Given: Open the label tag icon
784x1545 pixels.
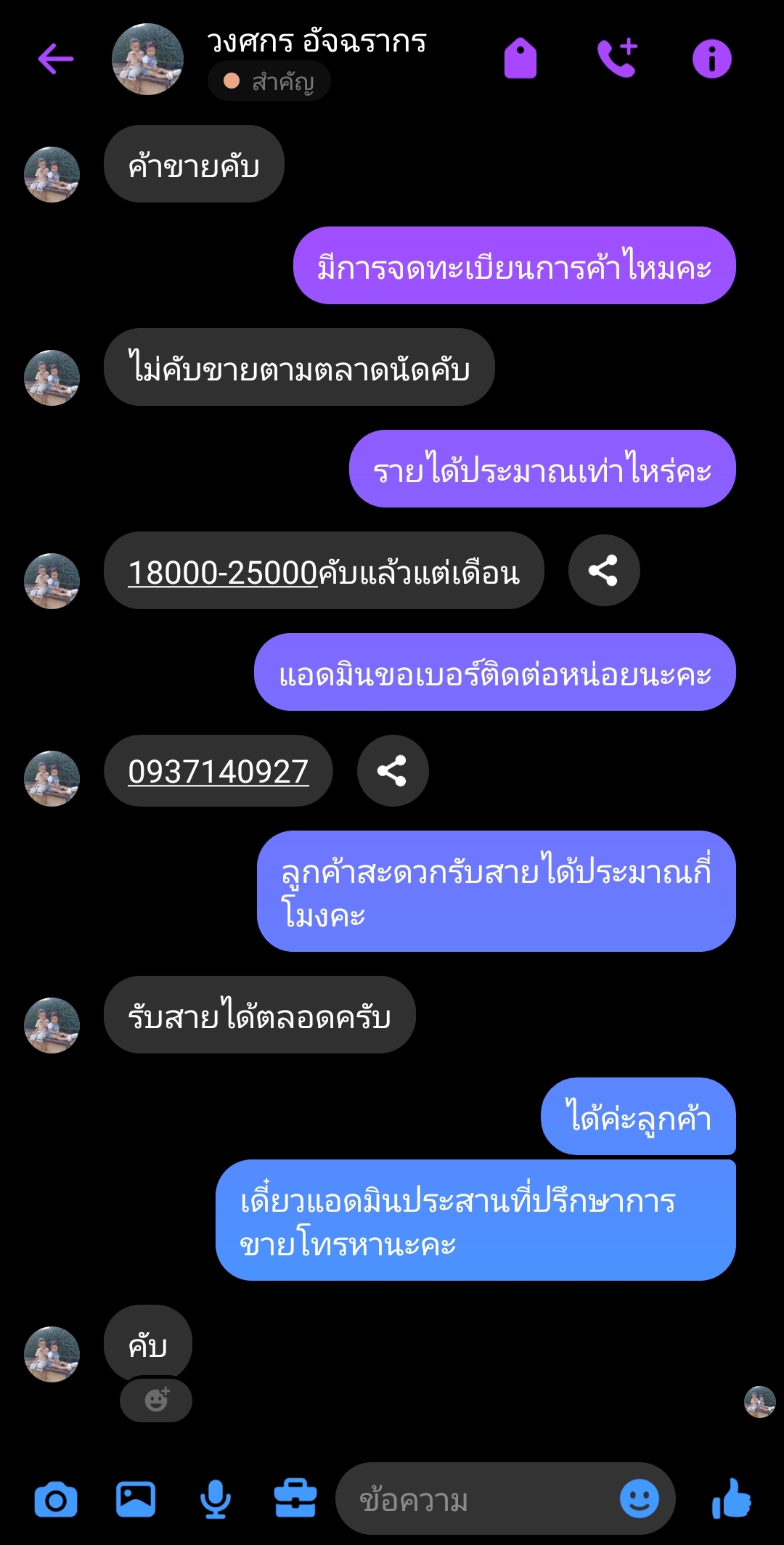Looking at the screenshot, I should click(520, 59).
